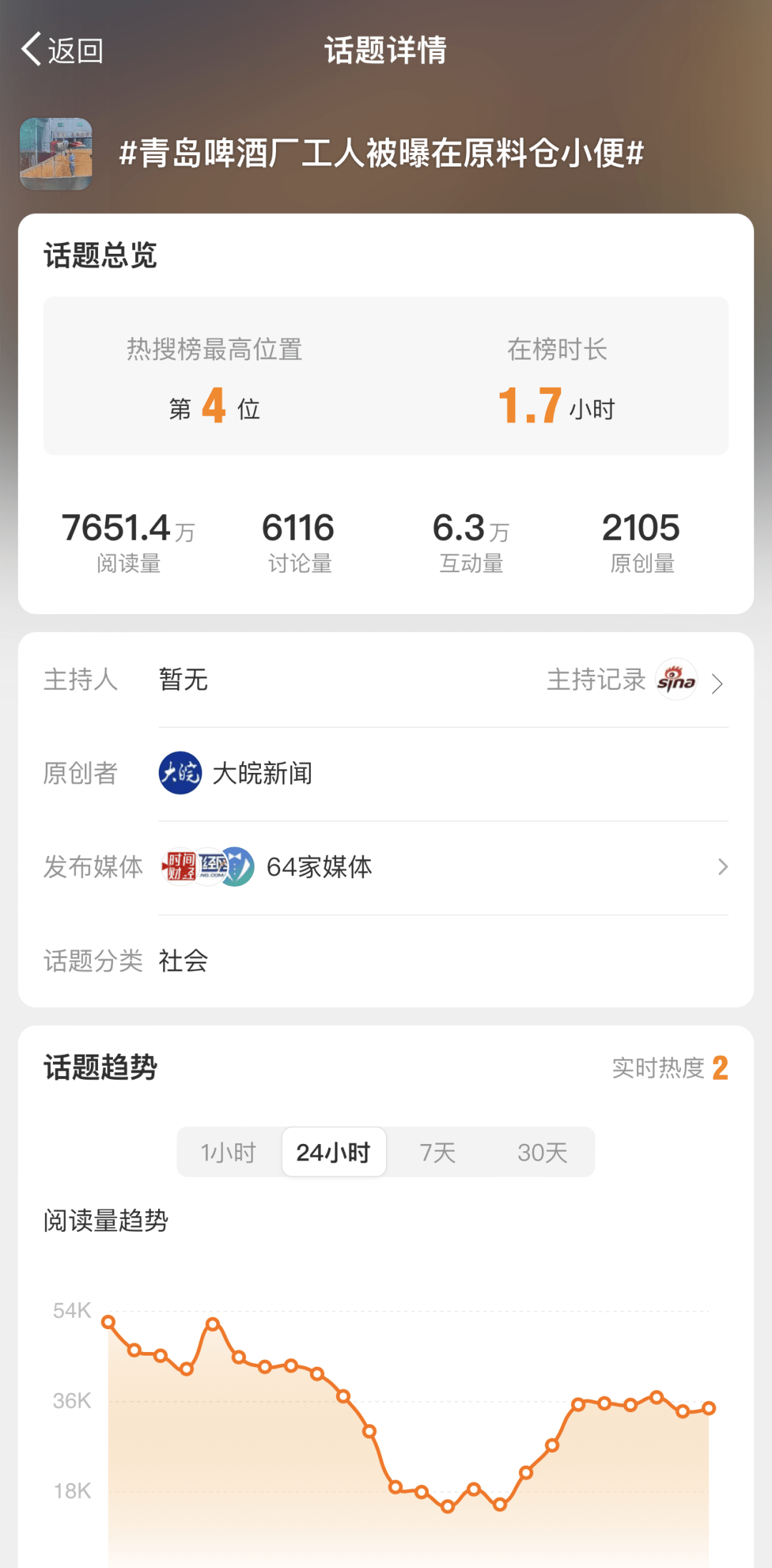Switch trend range to 7天
772x1568 pixels.
(437, 1152)
